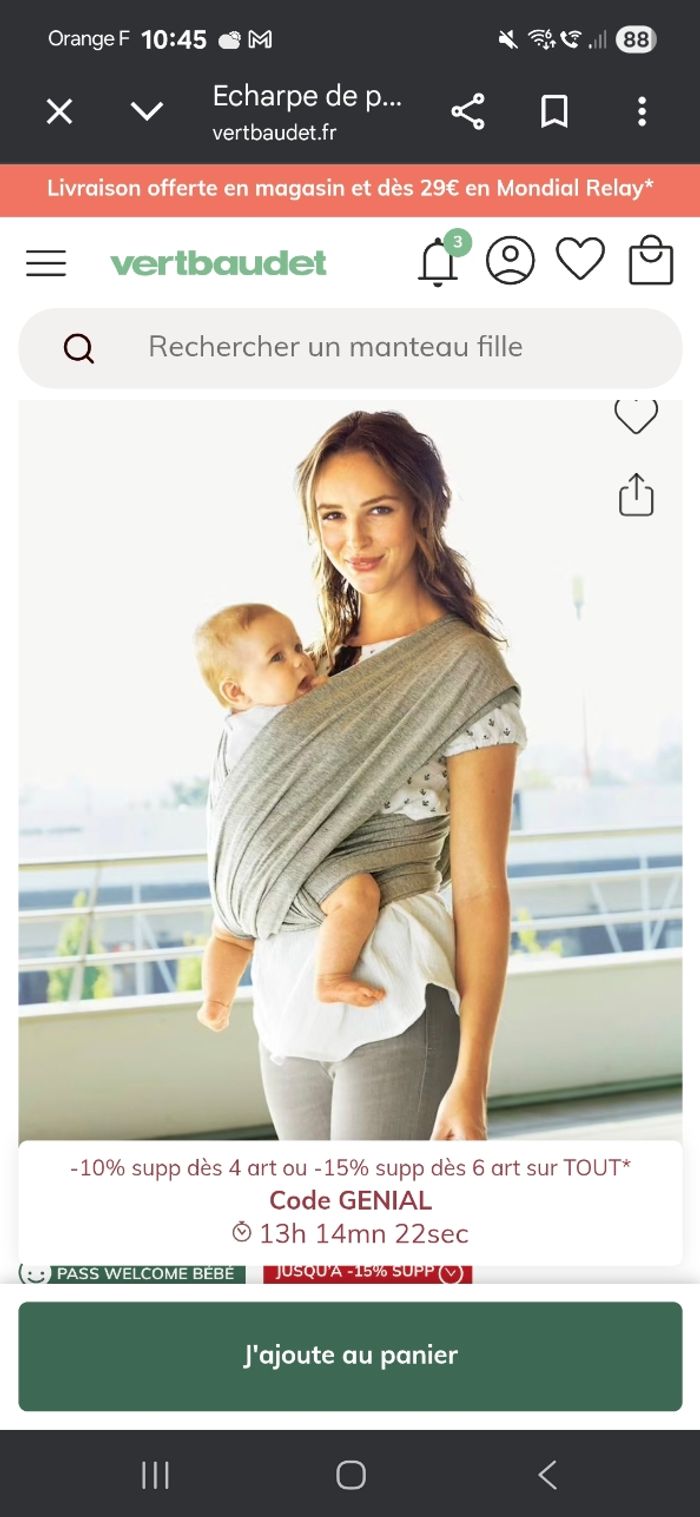Close the in-app browser tab
Image resolution: width=700 pixels, height=1517 pixels.
tap(60, 112)
